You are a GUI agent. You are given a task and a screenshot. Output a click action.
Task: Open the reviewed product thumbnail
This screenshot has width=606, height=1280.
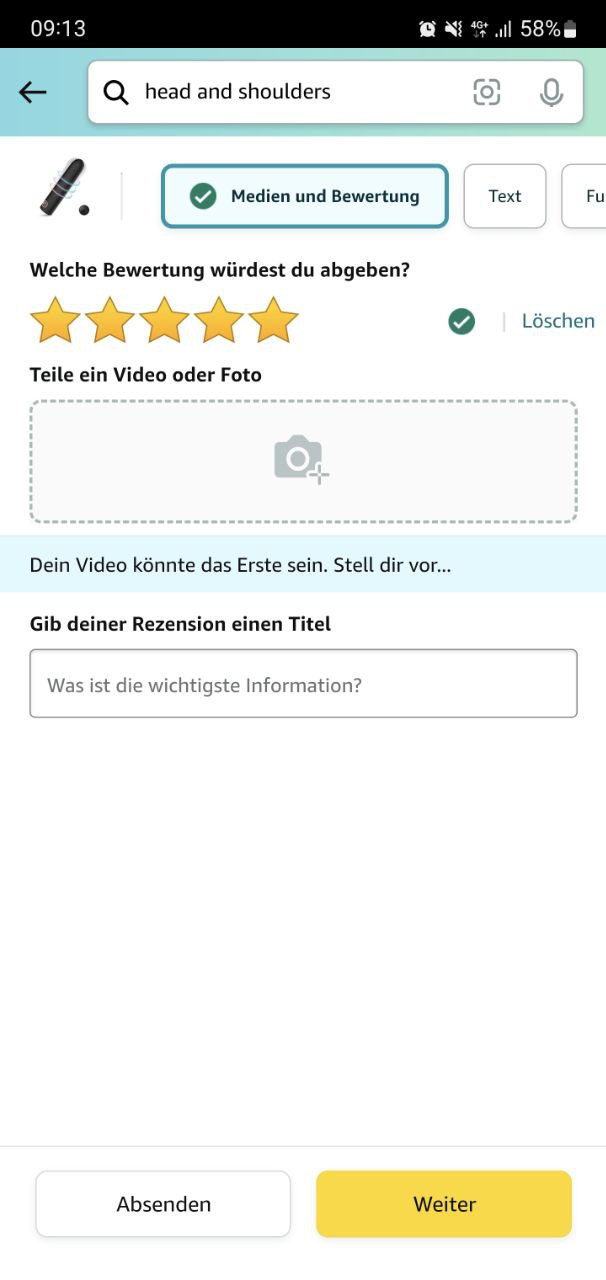click(x=64, y=188)
